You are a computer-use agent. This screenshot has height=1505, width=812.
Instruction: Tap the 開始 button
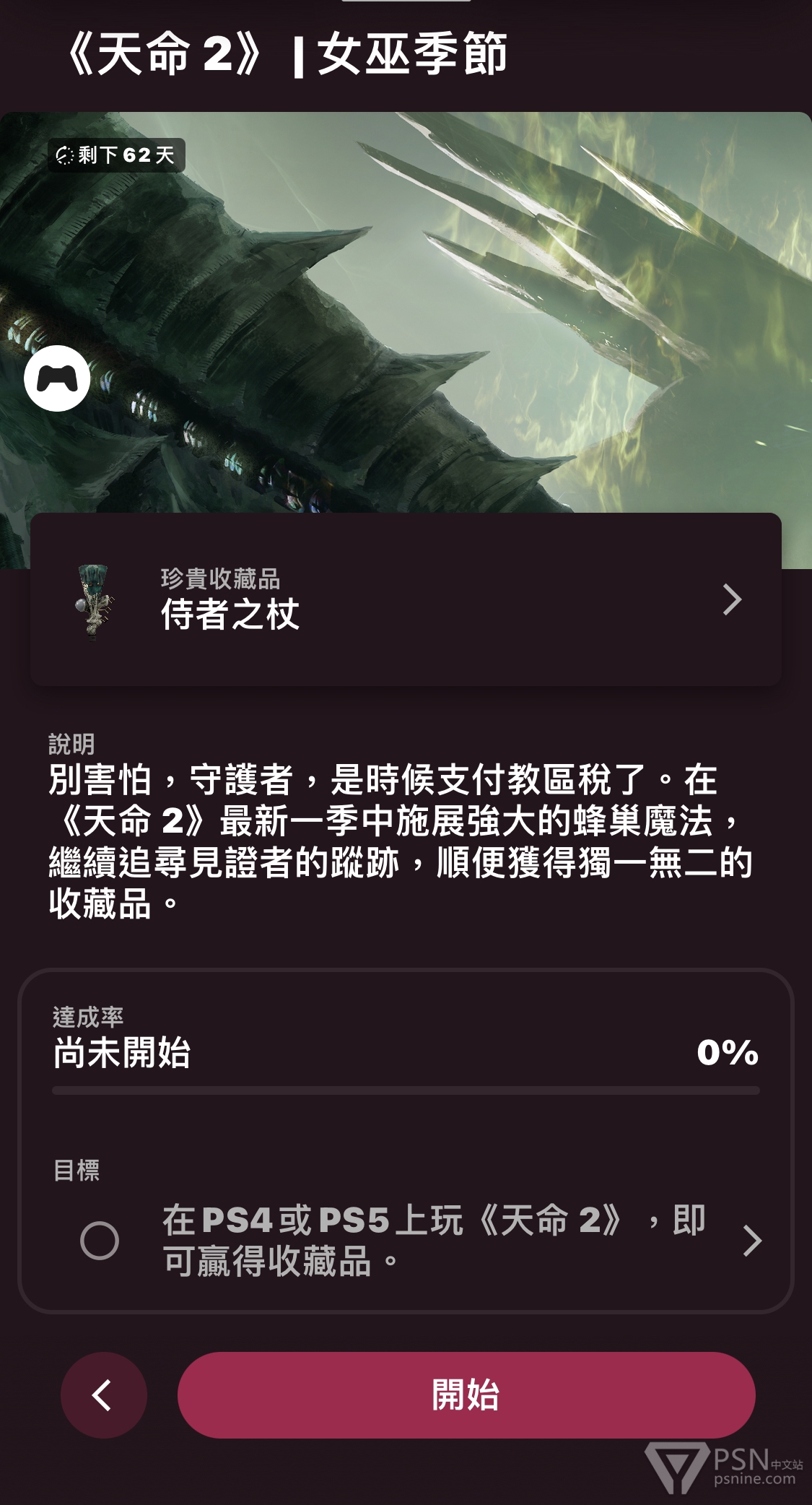[x=466, y=1395]
